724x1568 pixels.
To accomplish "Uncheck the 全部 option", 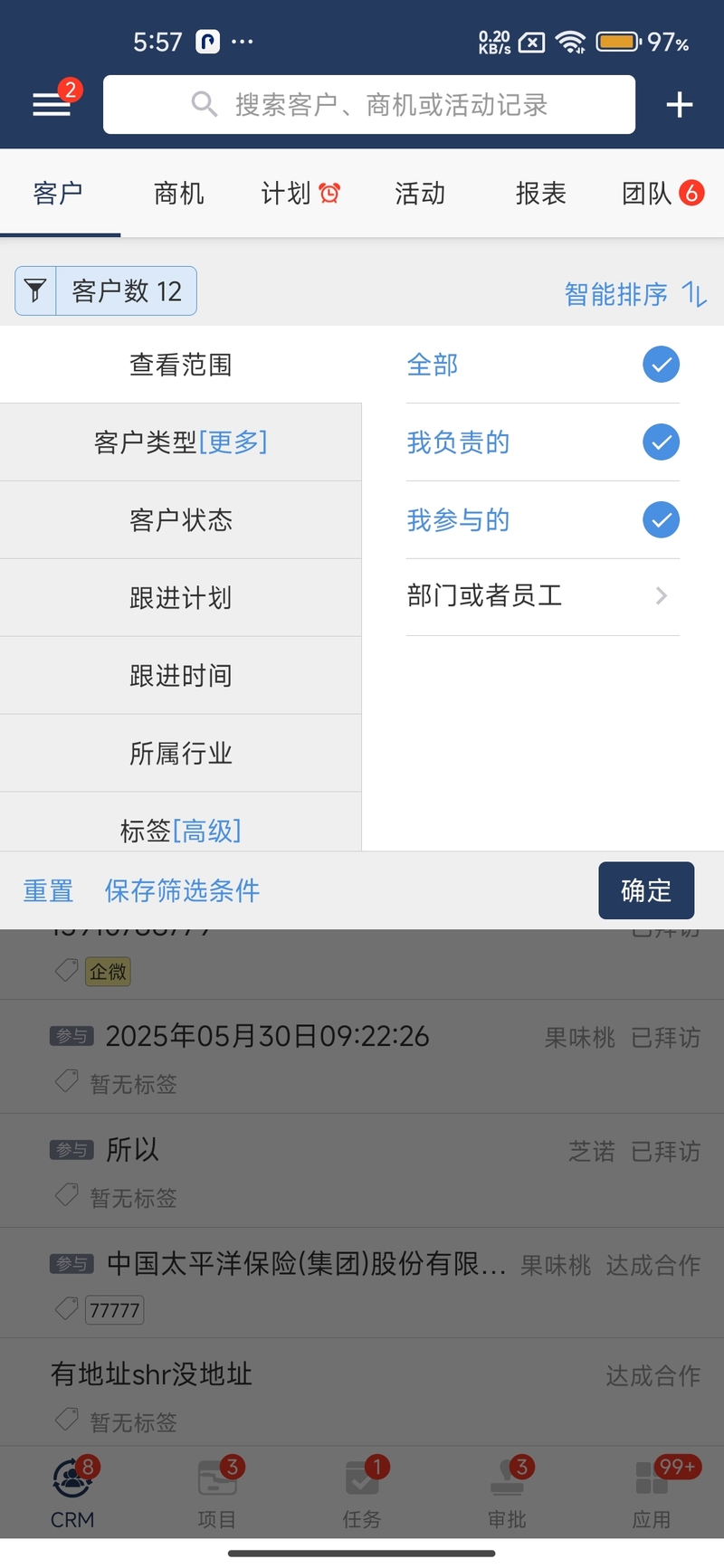I will pos(662,365).
